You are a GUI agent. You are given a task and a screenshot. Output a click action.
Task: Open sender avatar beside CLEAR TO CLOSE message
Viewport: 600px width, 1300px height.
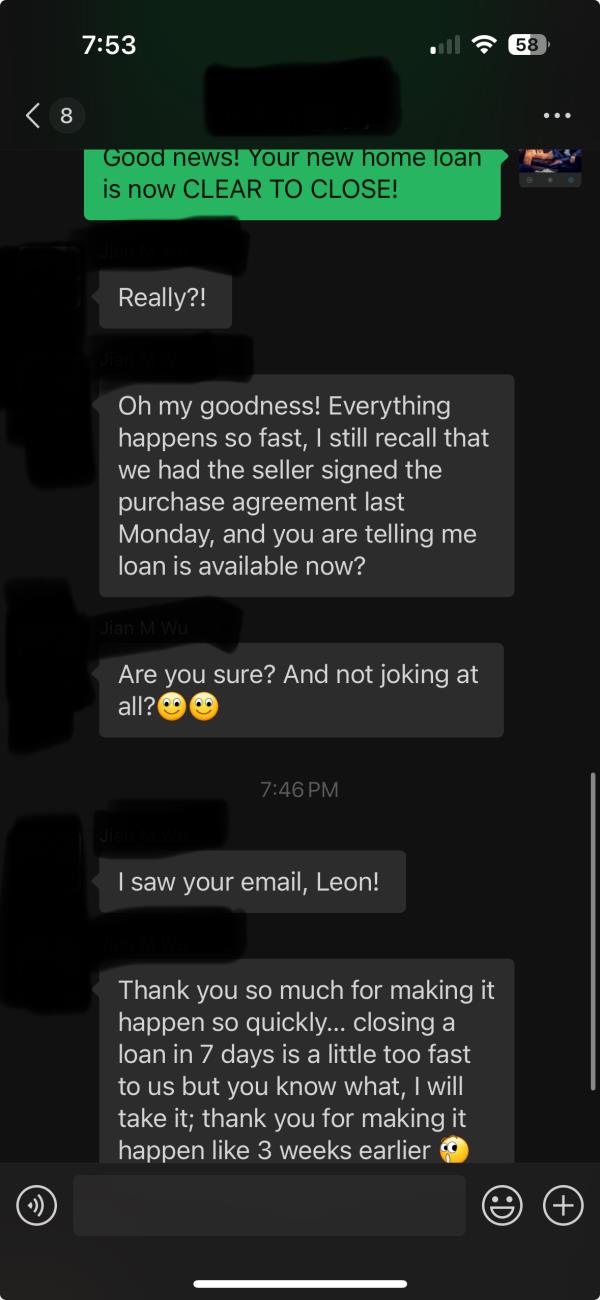click(550, 166)
